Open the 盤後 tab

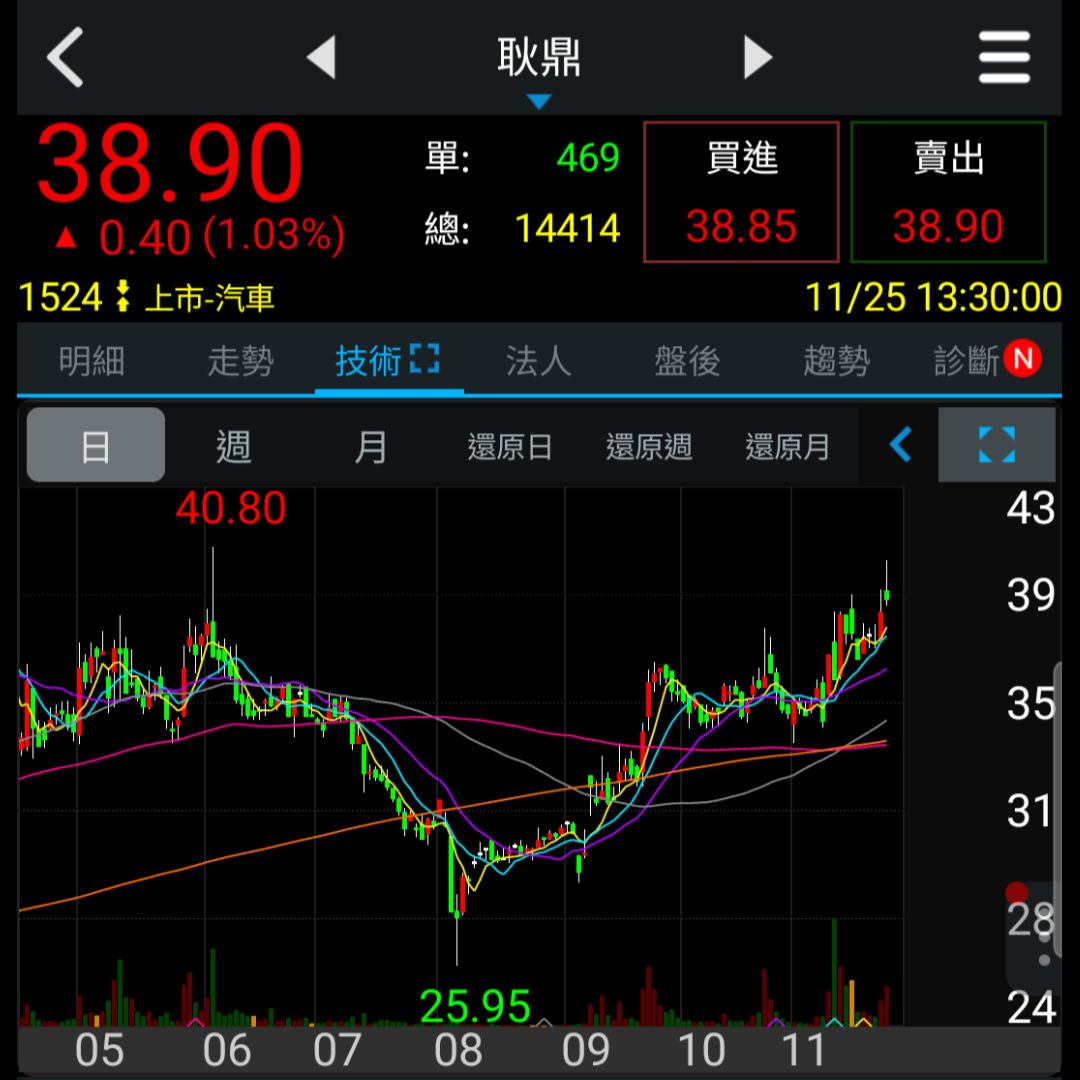[687, 361]
